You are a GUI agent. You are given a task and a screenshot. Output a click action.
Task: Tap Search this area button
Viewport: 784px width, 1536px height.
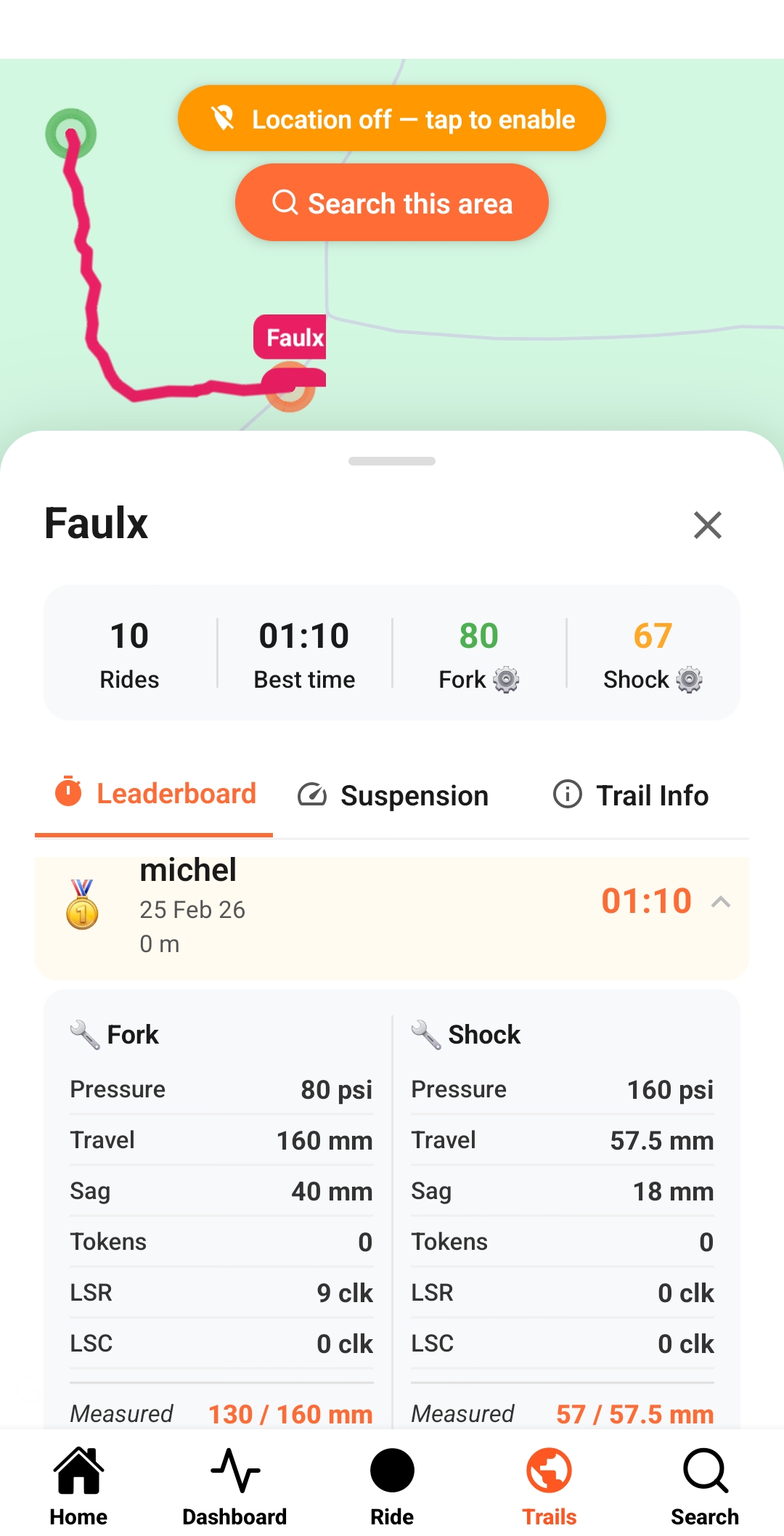click(x=392, y=203)
